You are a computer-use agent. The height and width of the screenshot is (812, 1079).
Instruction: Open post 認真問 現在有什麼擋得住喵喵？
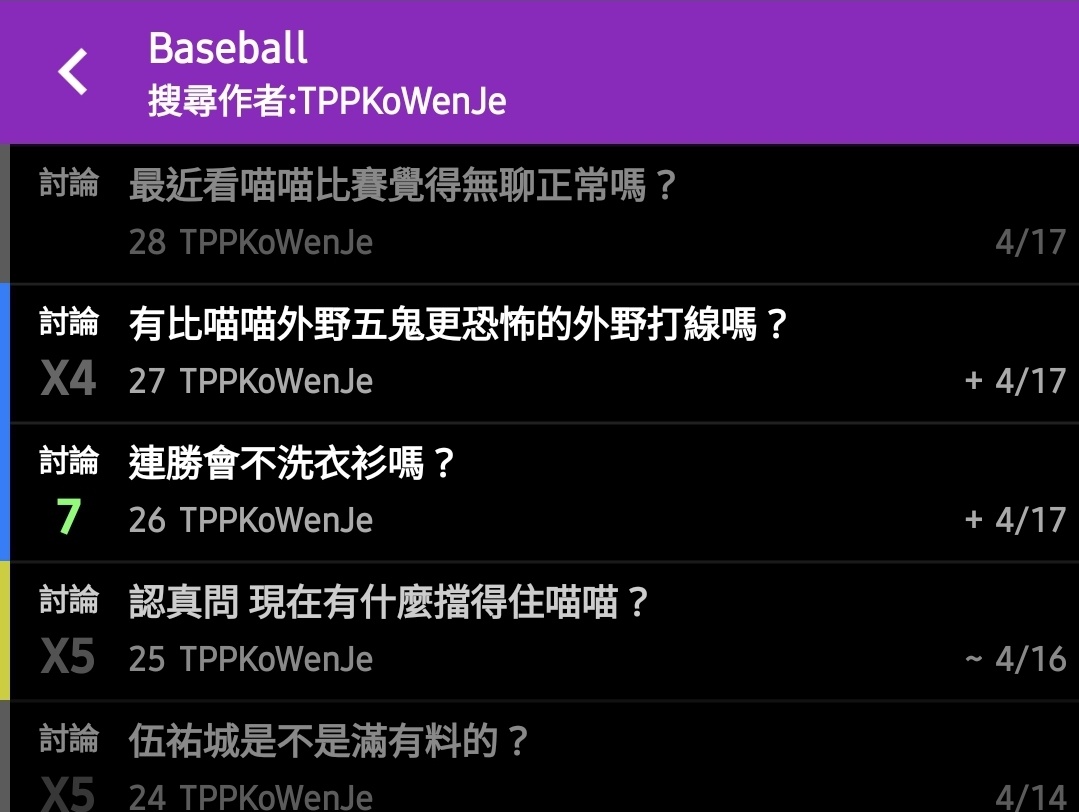(x=390, y=603)
